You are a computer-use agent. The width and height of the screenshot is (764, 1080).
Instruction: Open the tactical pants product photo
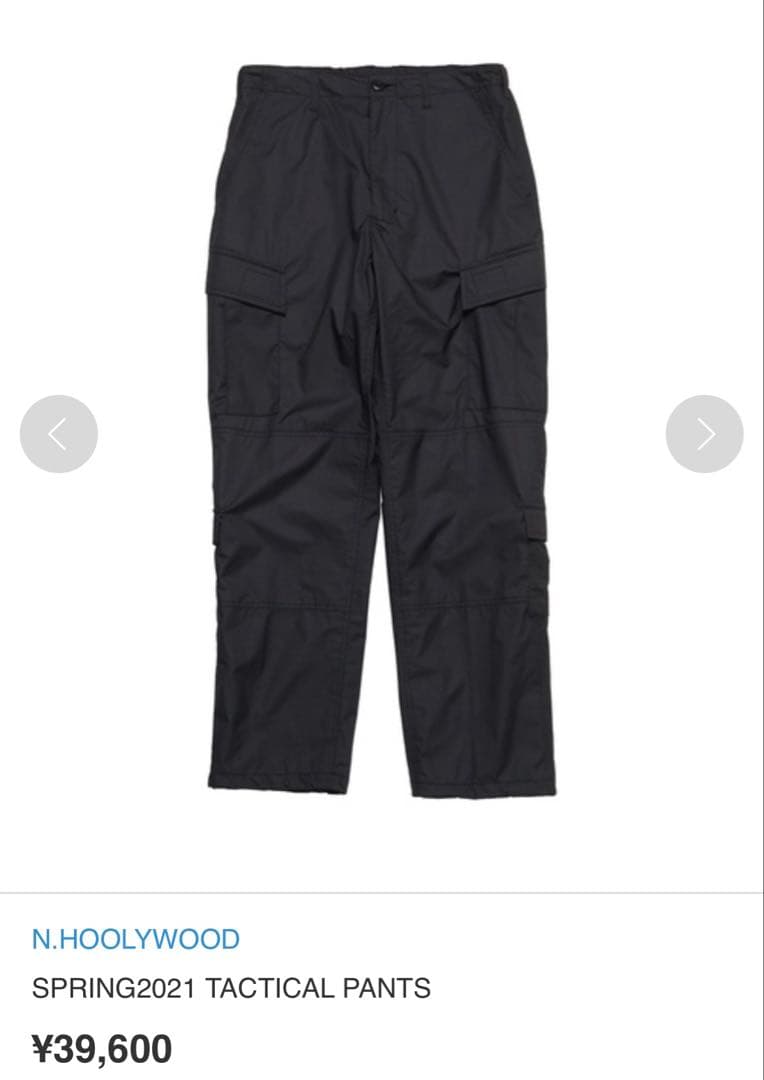[x=380, y=430]
